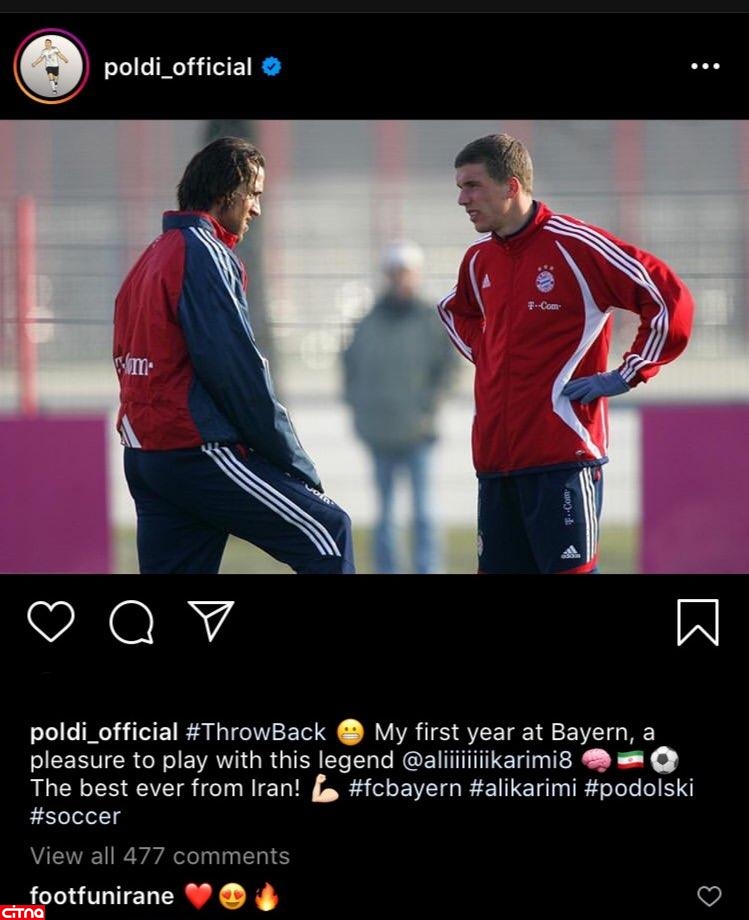This screenshot has height=920, width=749.
Task: Like this post with the heart icon
Action: click(51, 622)
